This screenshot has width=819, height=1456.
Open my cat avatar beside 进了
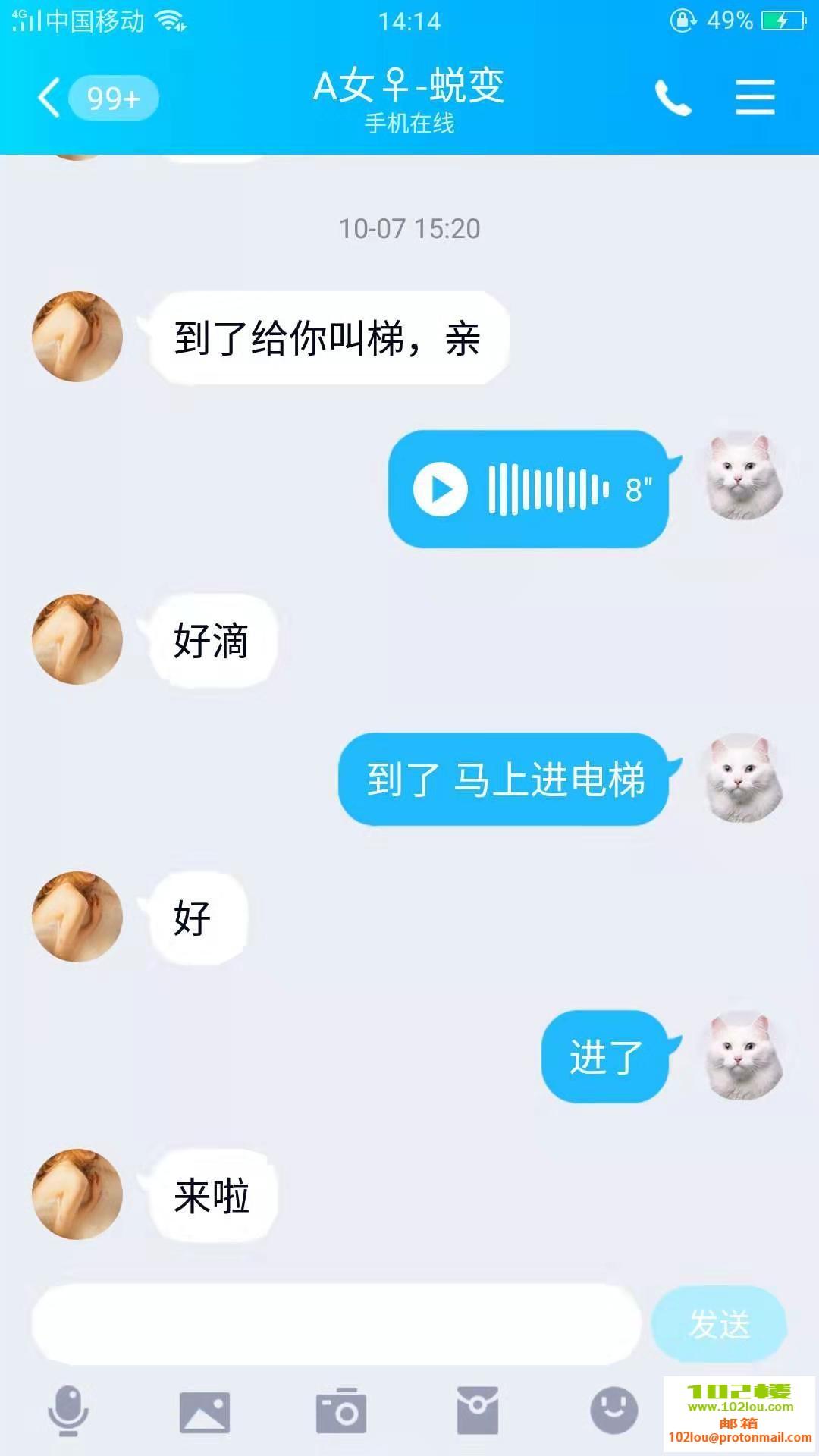743,1056
